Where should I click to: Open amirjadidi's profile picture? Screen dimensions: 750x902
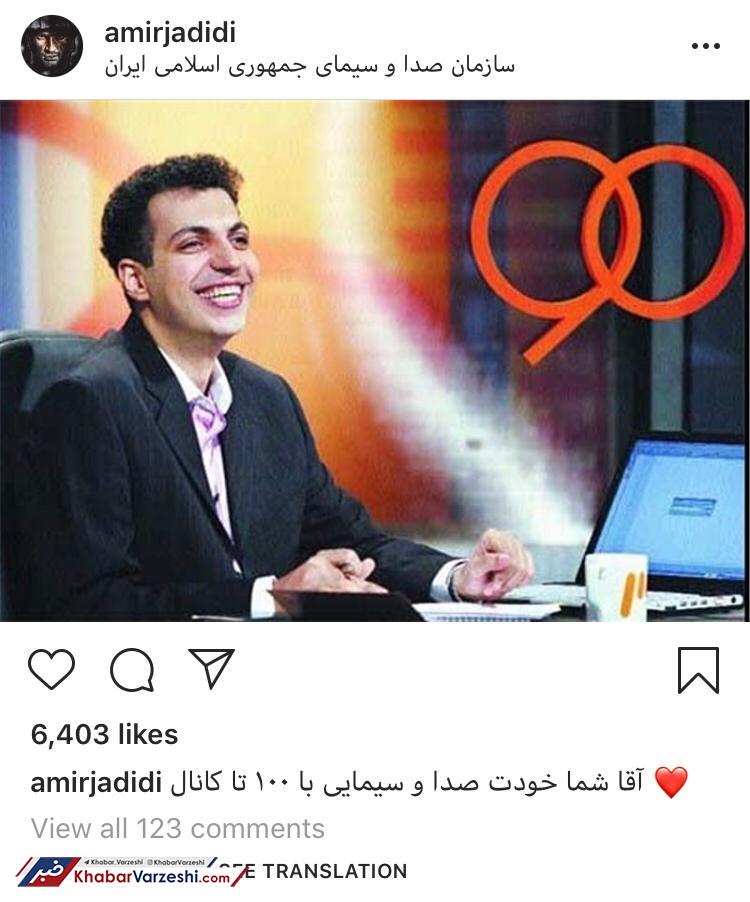[x=52, y=47]
